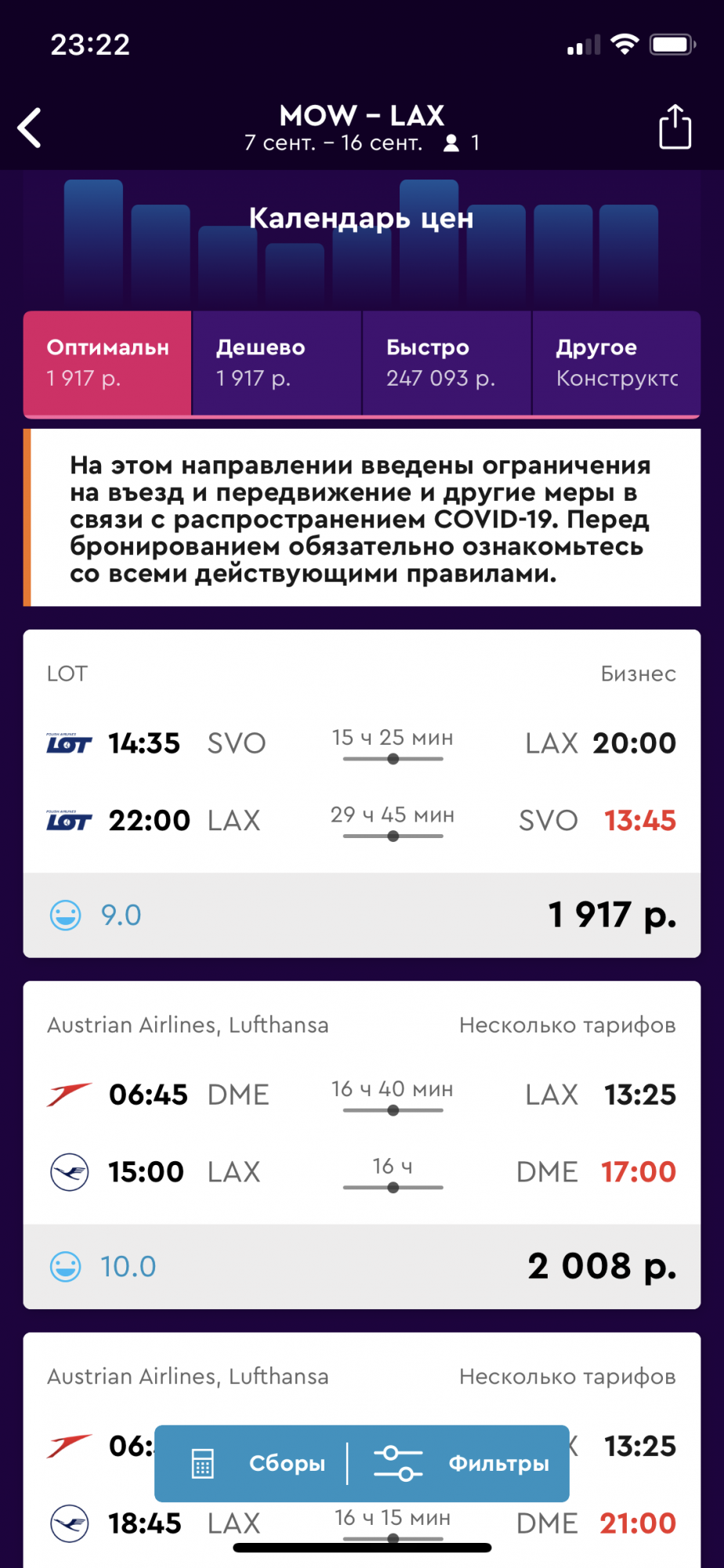
Task: Switch to the Дешево tab
Action: point(277,362)
